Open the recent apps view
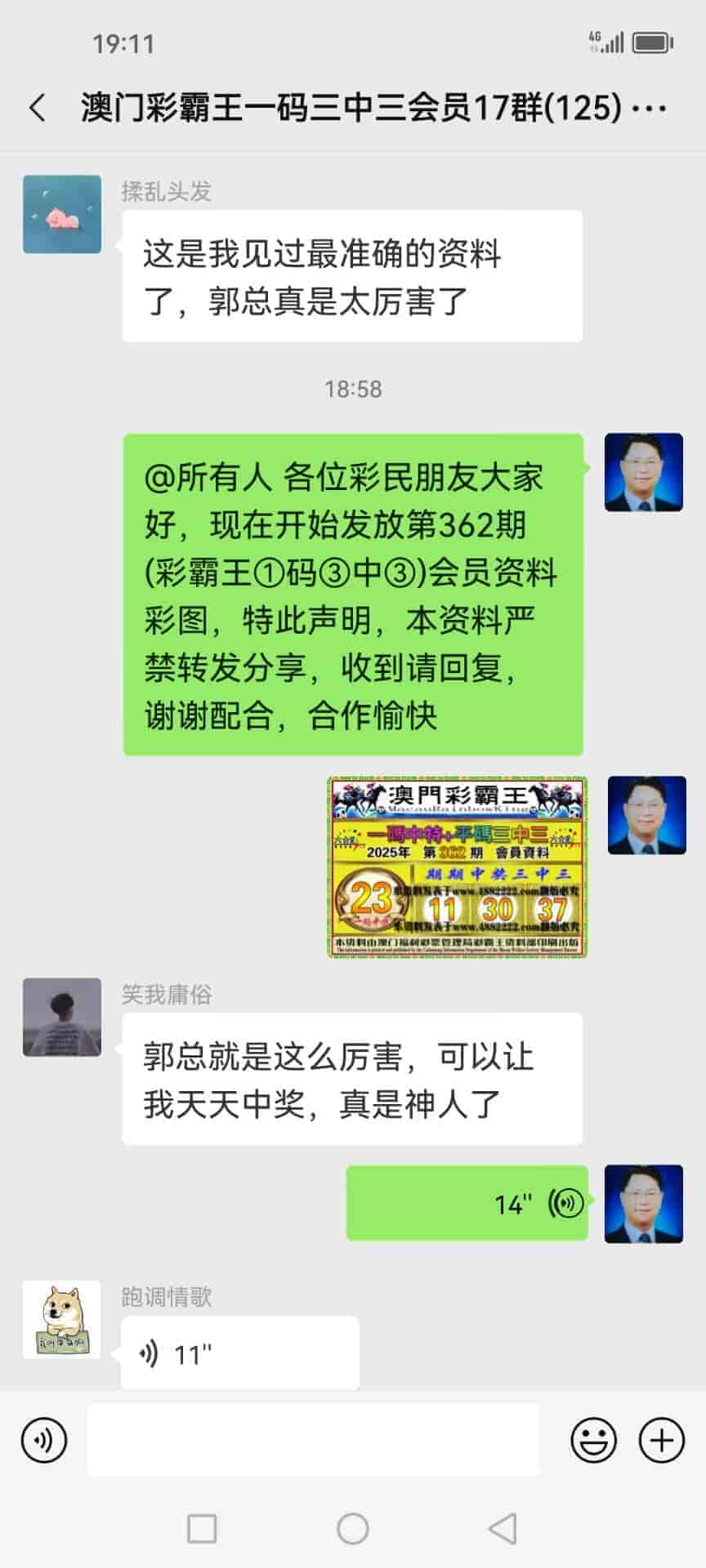The height and width of the screenshot is (1568, 706). click(202, 1529)
